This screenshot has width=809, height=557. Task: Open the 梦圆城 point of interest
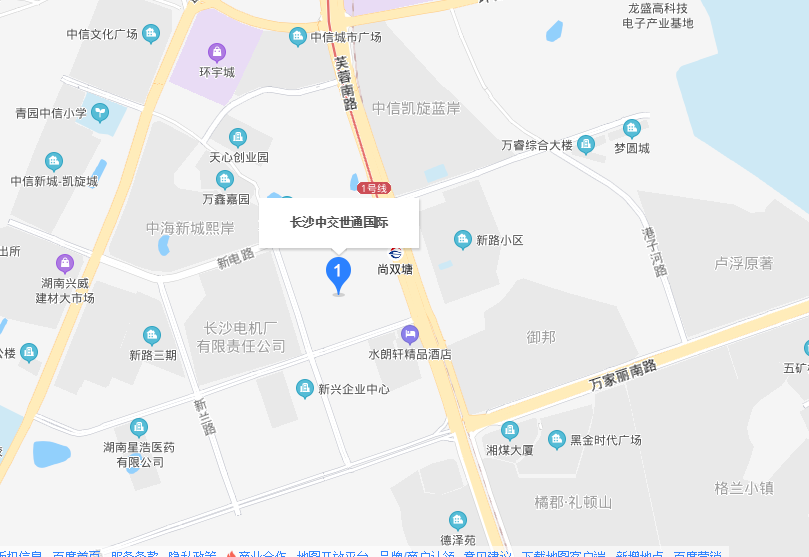click(x=631, y=128)
